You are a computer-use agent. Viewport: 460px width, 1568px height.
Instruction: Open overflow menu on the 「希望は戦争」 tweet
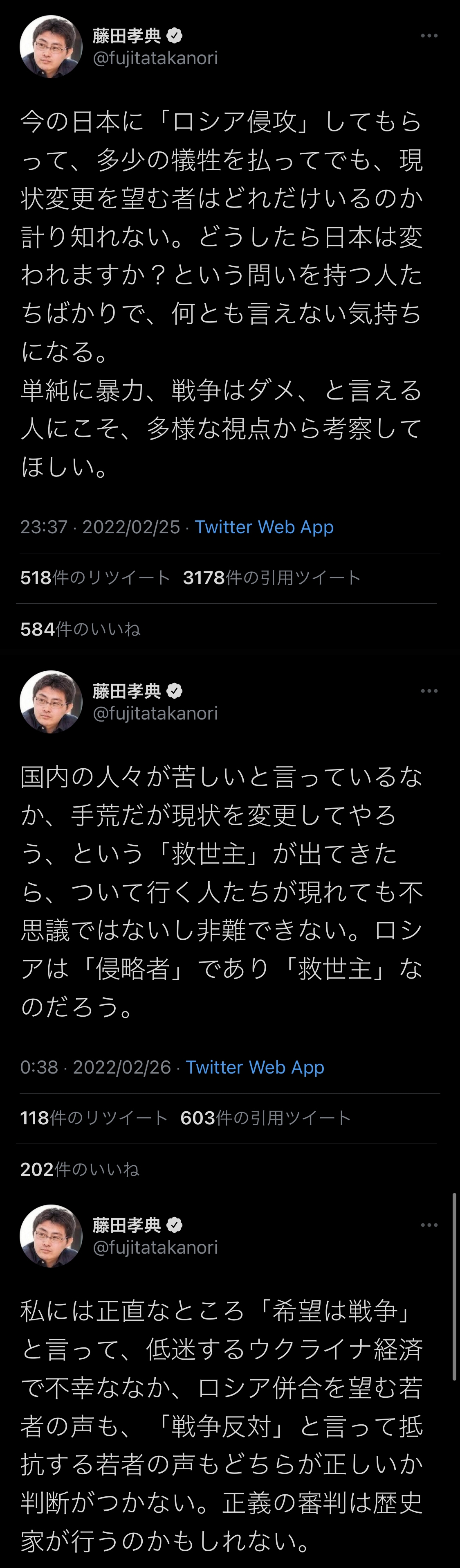429,1225
